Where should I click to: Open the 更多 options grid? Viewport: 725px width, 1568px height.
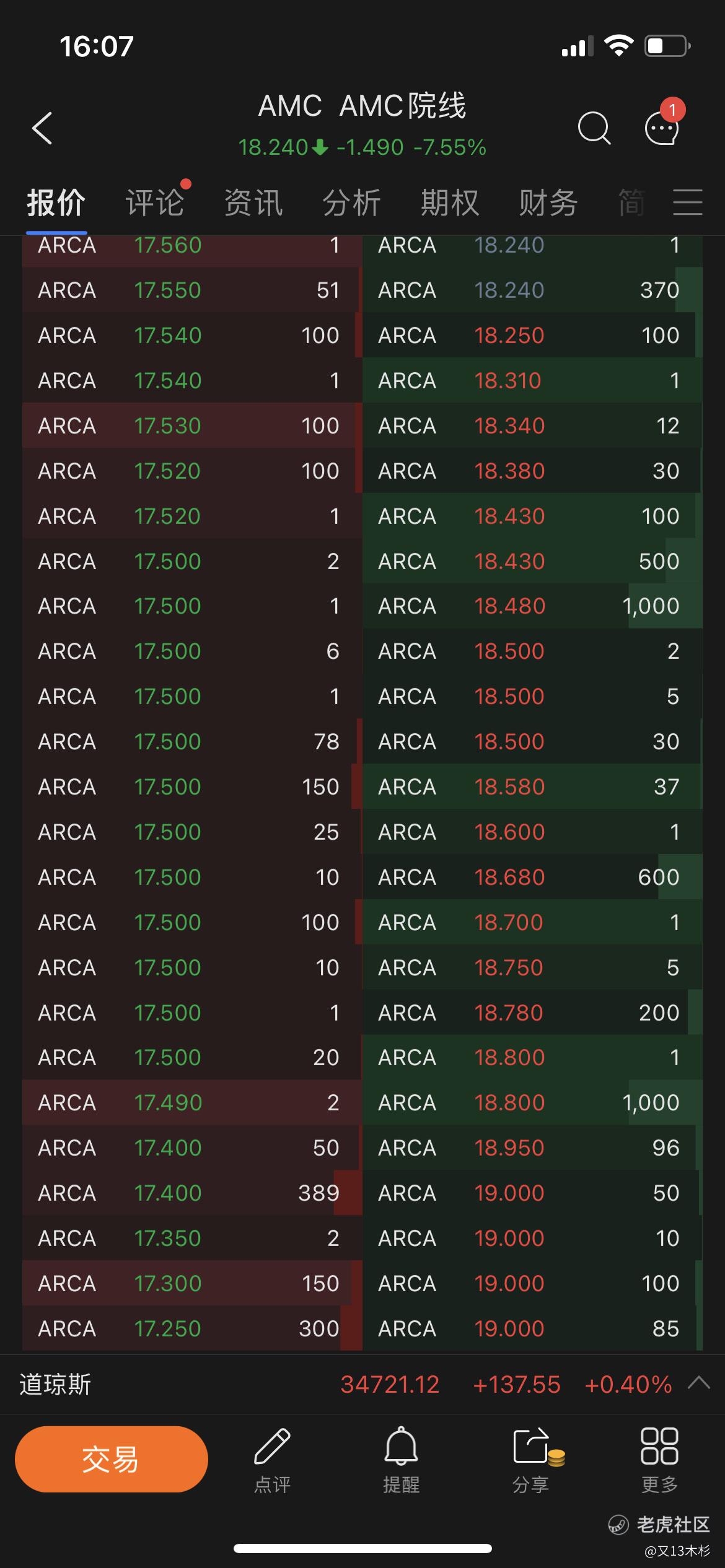pos(659,1460)
